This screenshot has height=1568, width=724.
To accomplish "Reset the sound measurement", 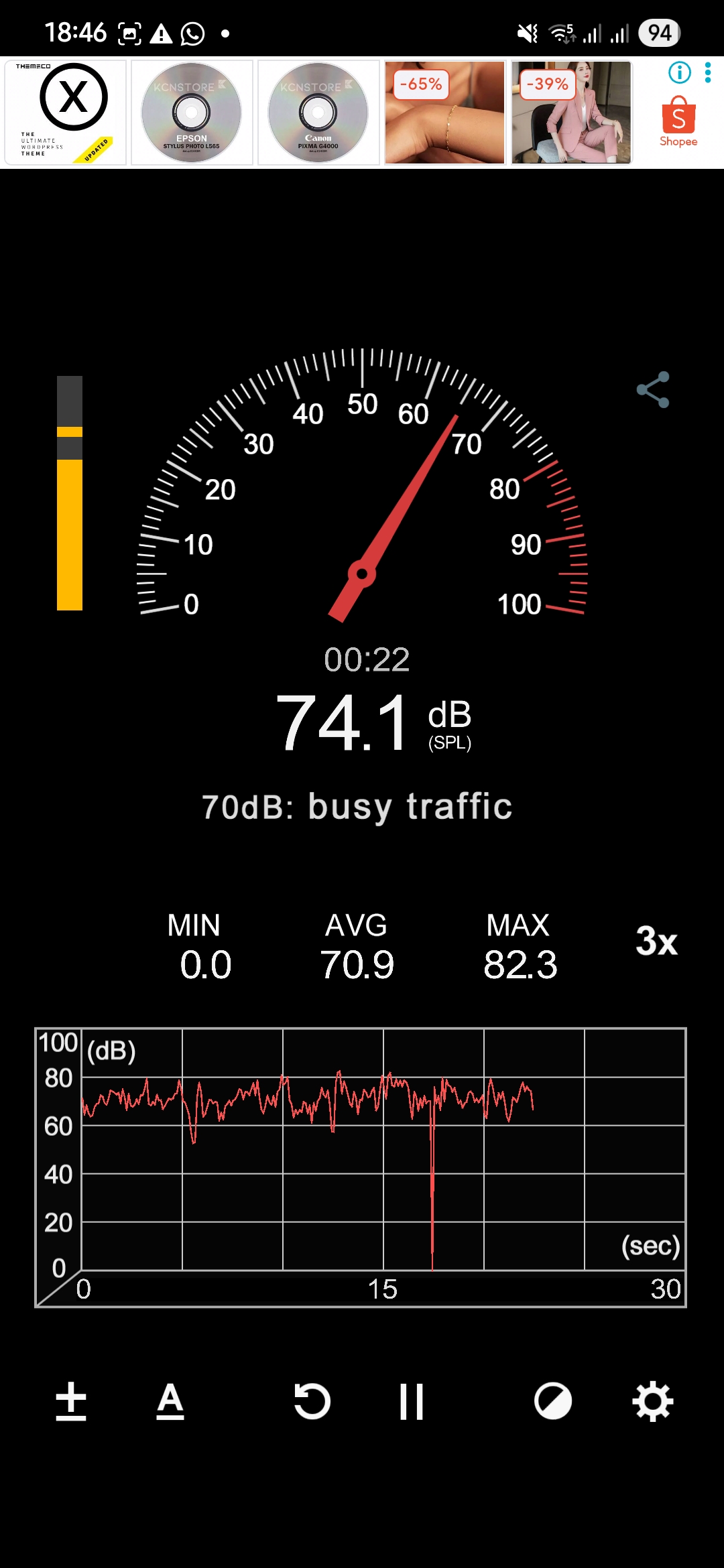I will point(312,1401).
